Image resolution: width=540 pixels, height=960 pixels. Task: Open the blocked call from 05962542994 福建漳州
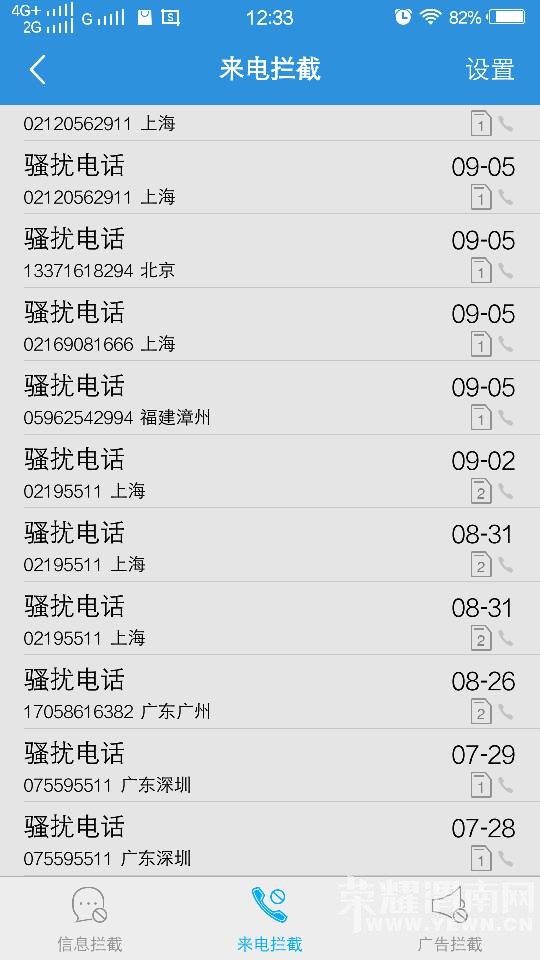pos(270,398)
